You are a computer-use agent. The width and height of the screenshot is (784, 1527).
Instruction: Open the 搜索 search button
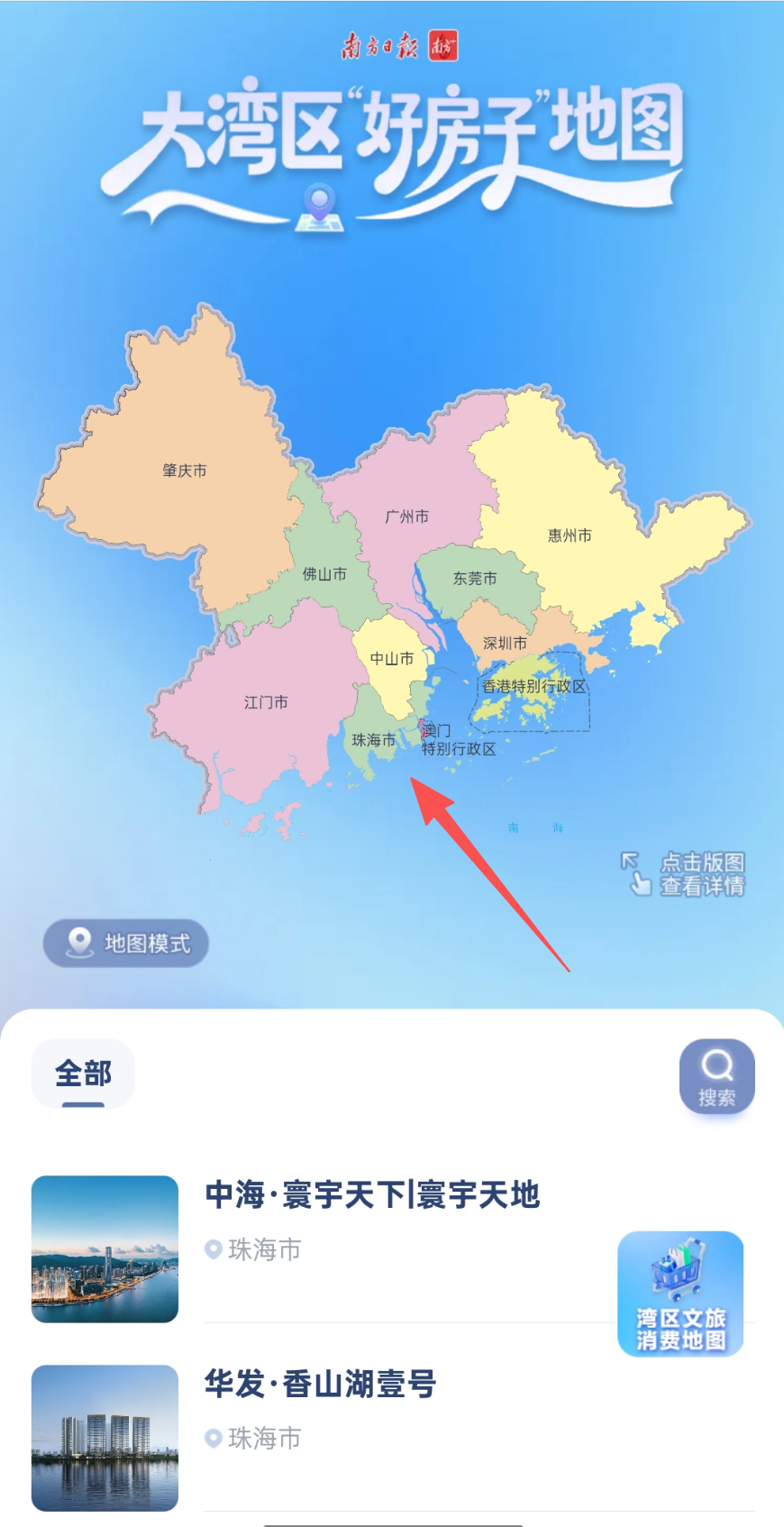(x=716, y=1076)
